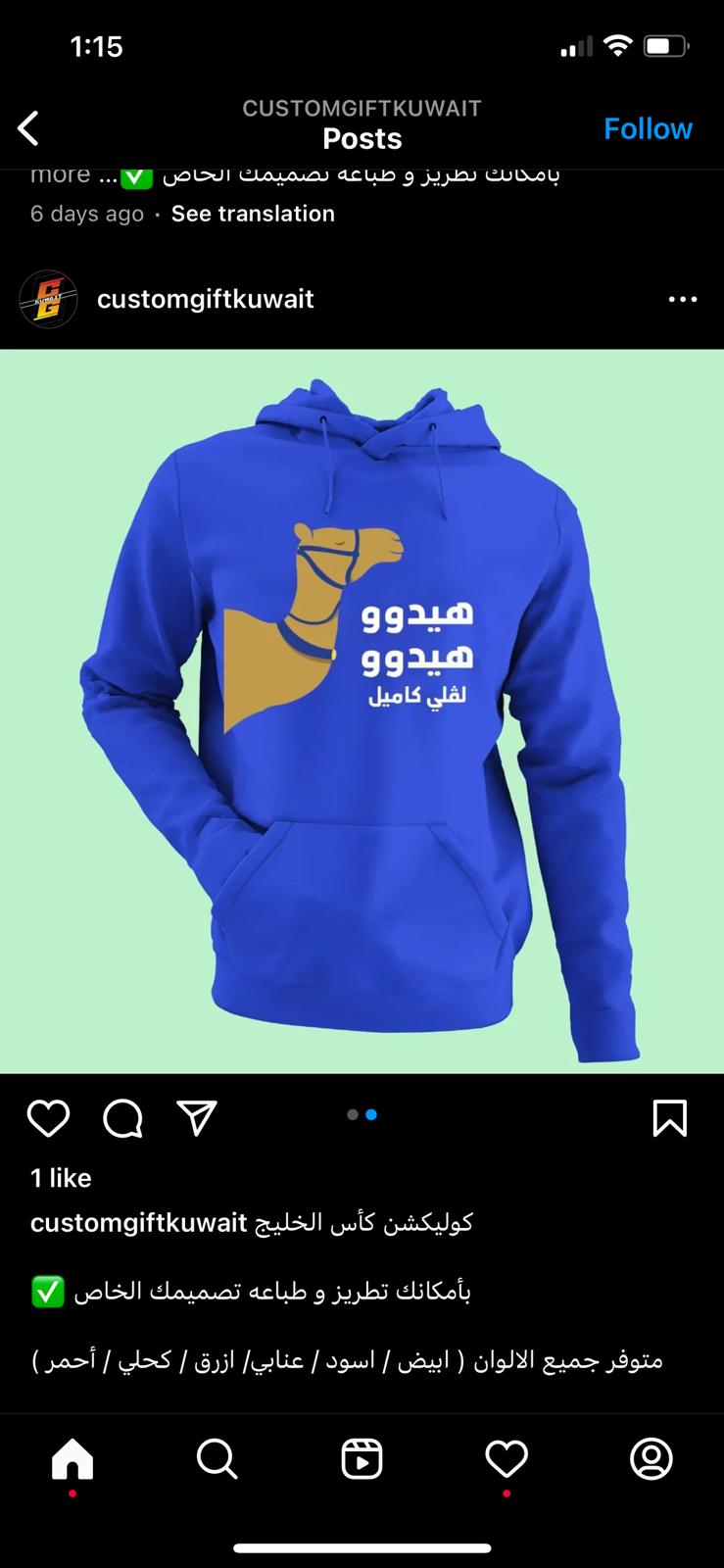Open the Reels tab
Screen dimensions: 724x1568
(x=362, y=1459)
